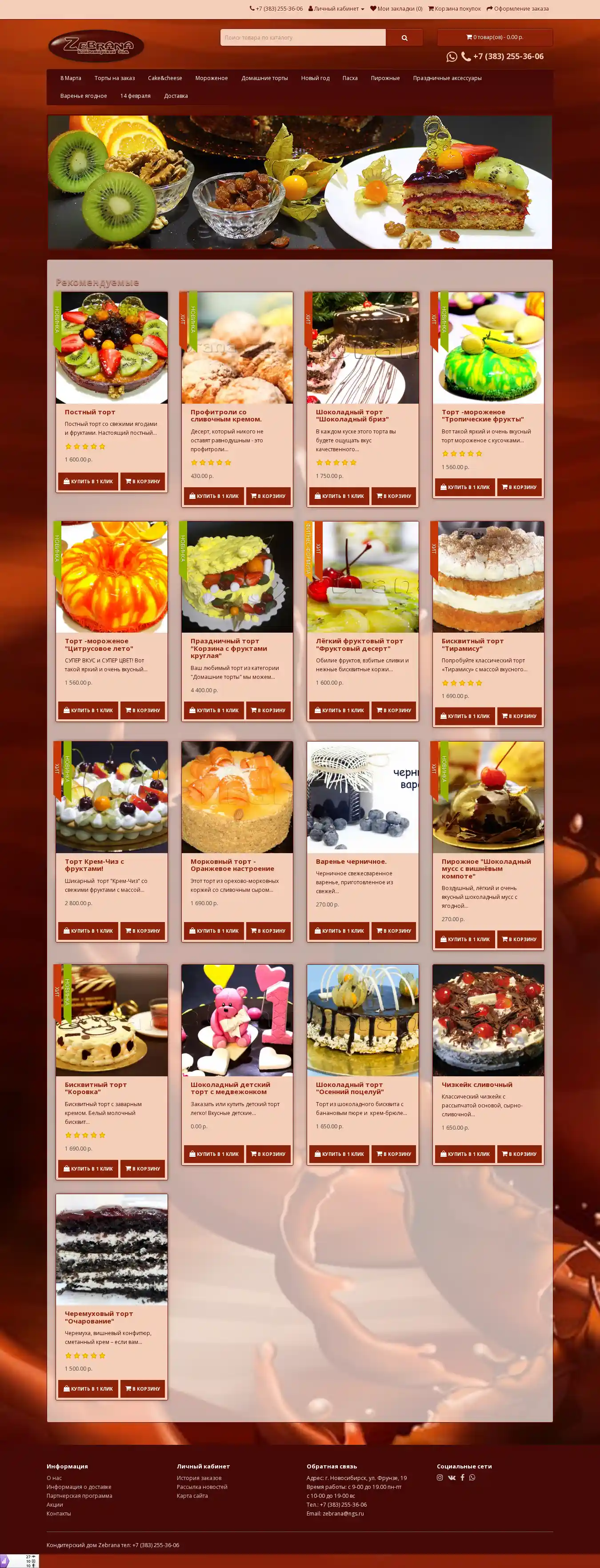Buy Профитроли in one click
Viewport: 600px width, 1568px height.
click(214, 496)
